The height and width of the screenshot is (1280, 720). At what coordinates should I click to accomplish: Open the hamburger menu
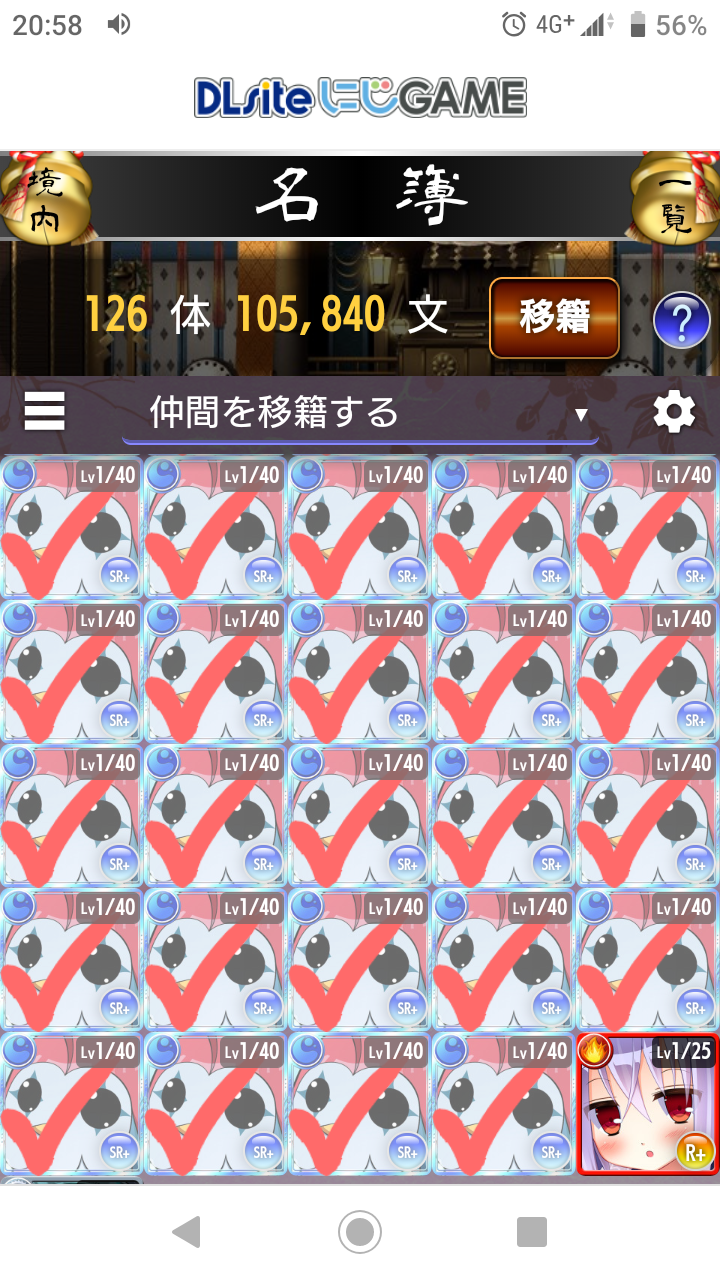click(45, 411)
